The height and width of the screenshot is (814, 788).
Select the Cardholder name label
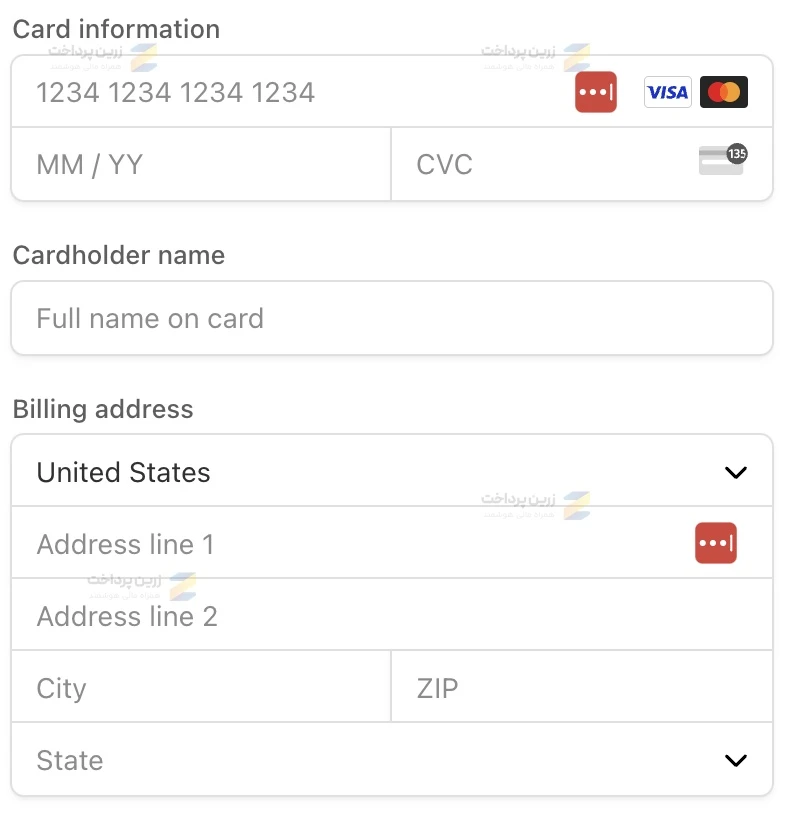(117, 255)
